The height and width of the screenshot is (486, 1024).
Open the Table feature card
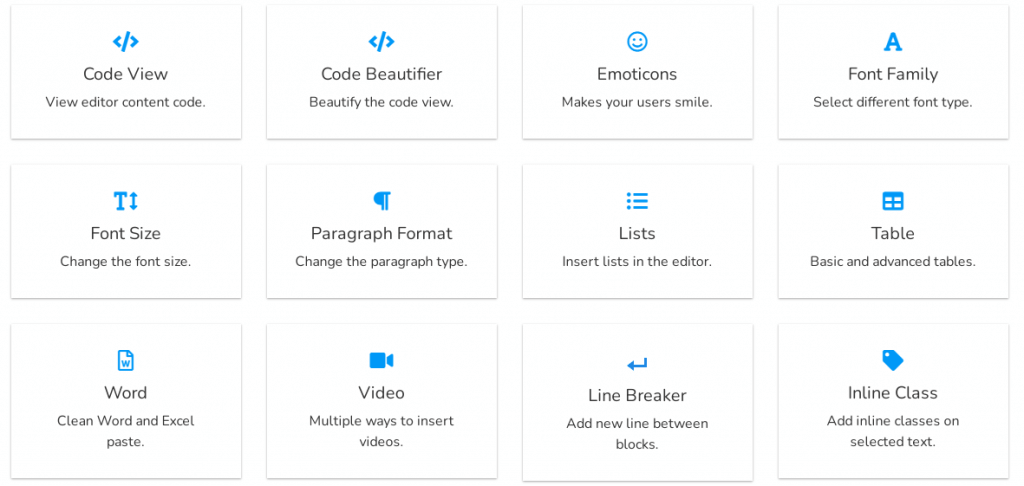pyautogui.click(x=893, y=232)
